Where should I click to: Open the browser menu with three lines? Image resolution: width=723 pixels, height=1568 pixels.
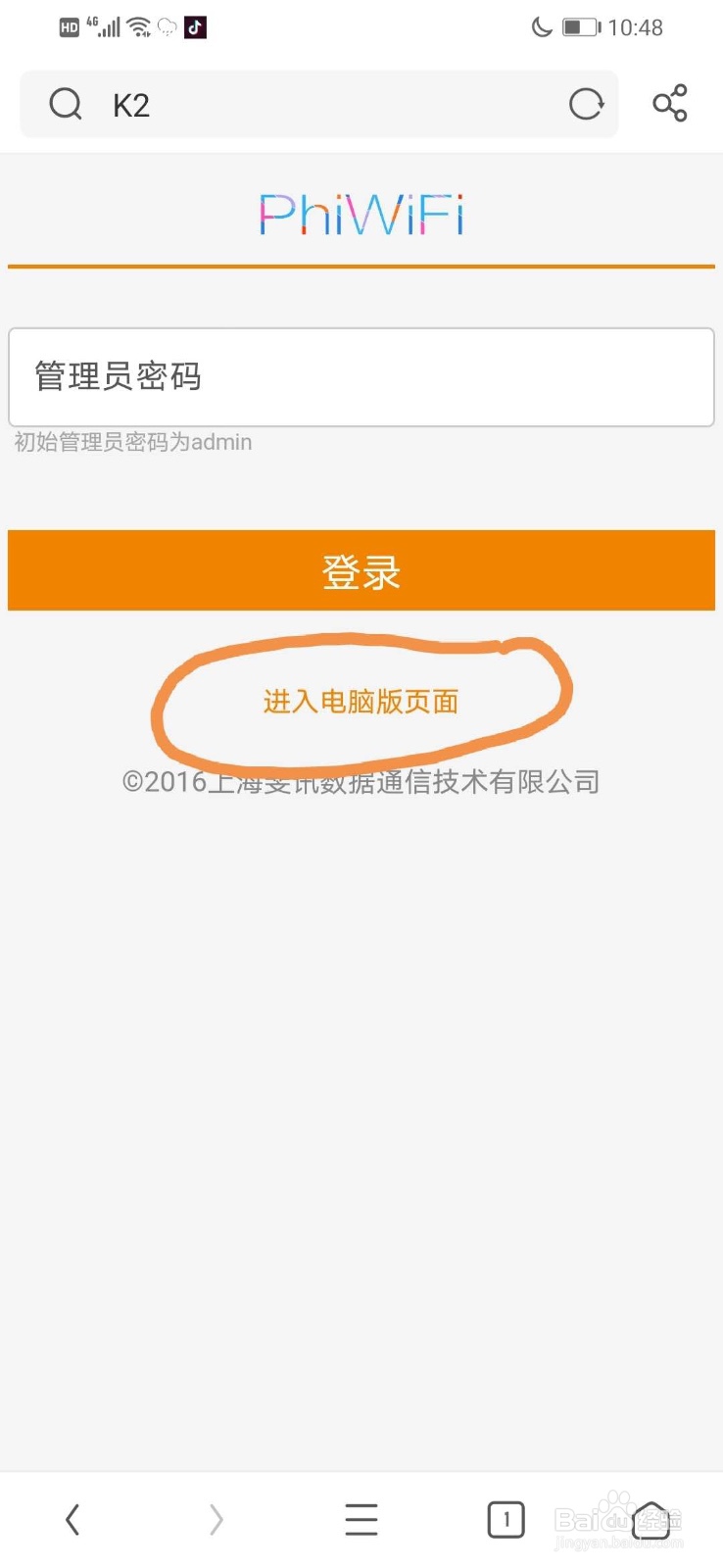[361, 1519]
